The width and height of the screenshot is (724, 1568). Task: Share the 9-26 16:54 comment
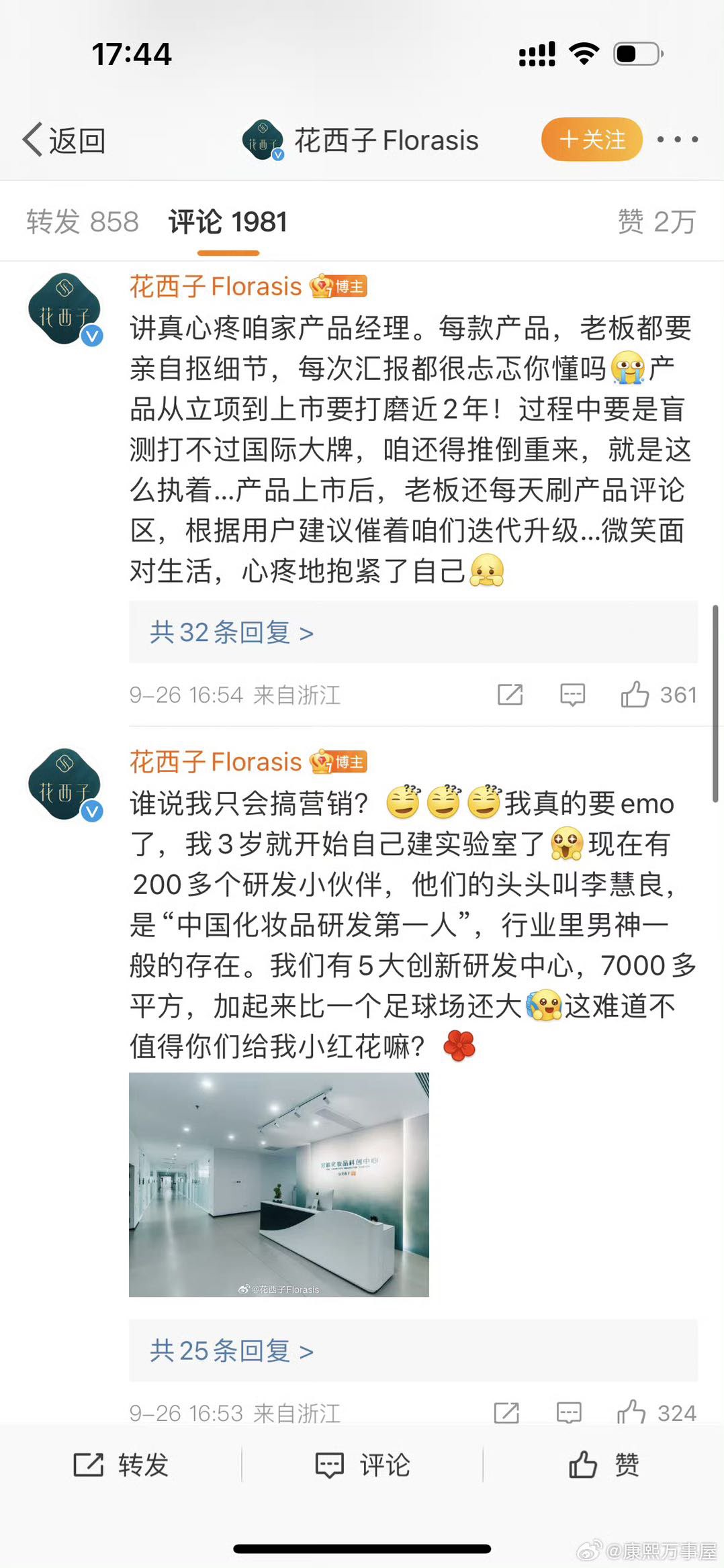pyautogui.click(x=510, y=695)
